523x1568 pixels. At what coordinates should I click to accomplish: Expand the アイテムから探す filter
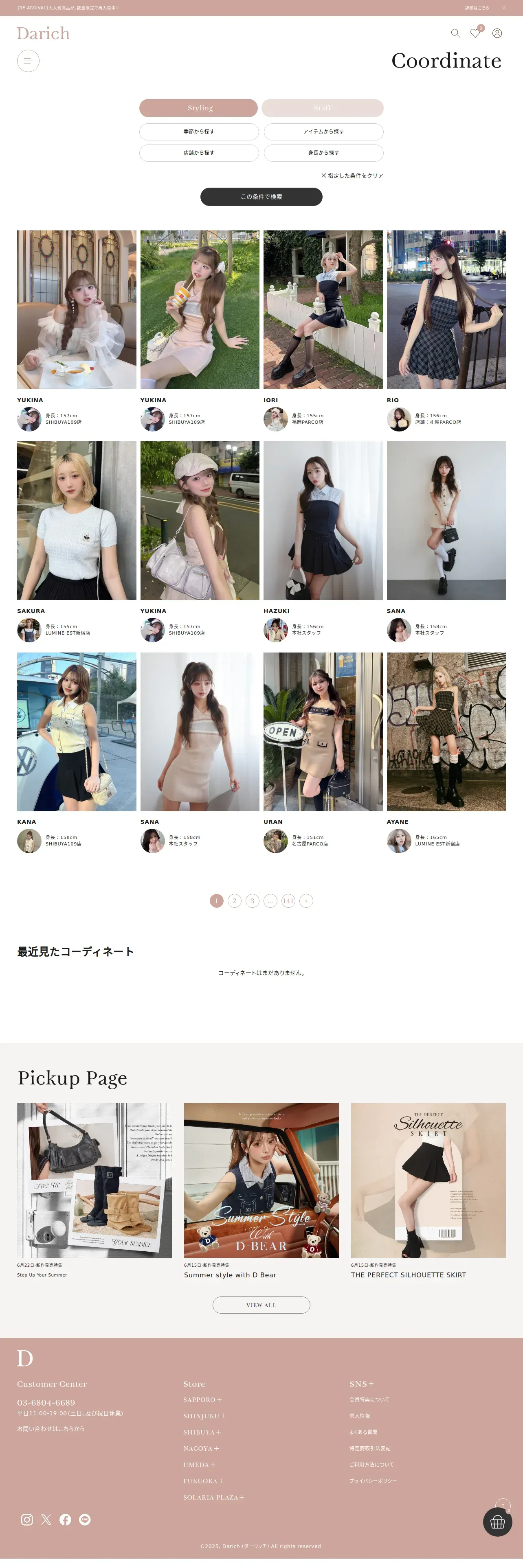click(323, 131)
